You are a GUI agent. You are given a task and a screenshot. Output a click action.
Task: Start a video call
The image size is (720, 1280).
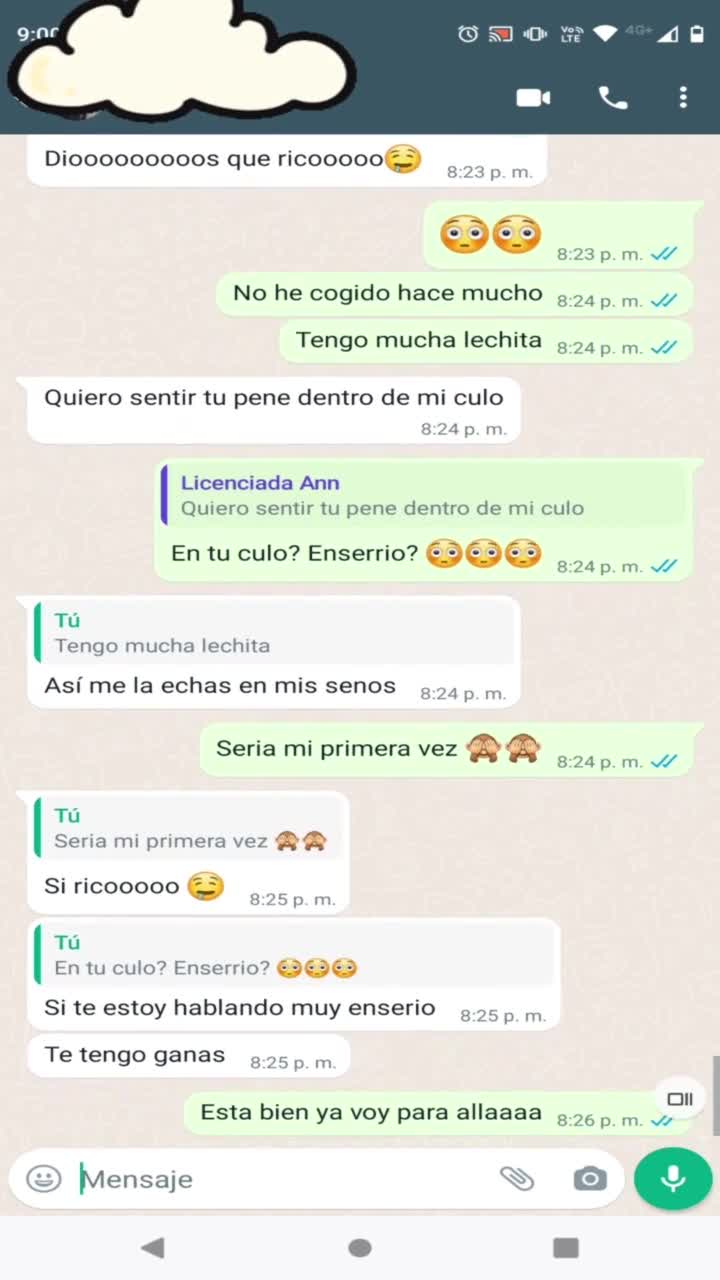533,97
